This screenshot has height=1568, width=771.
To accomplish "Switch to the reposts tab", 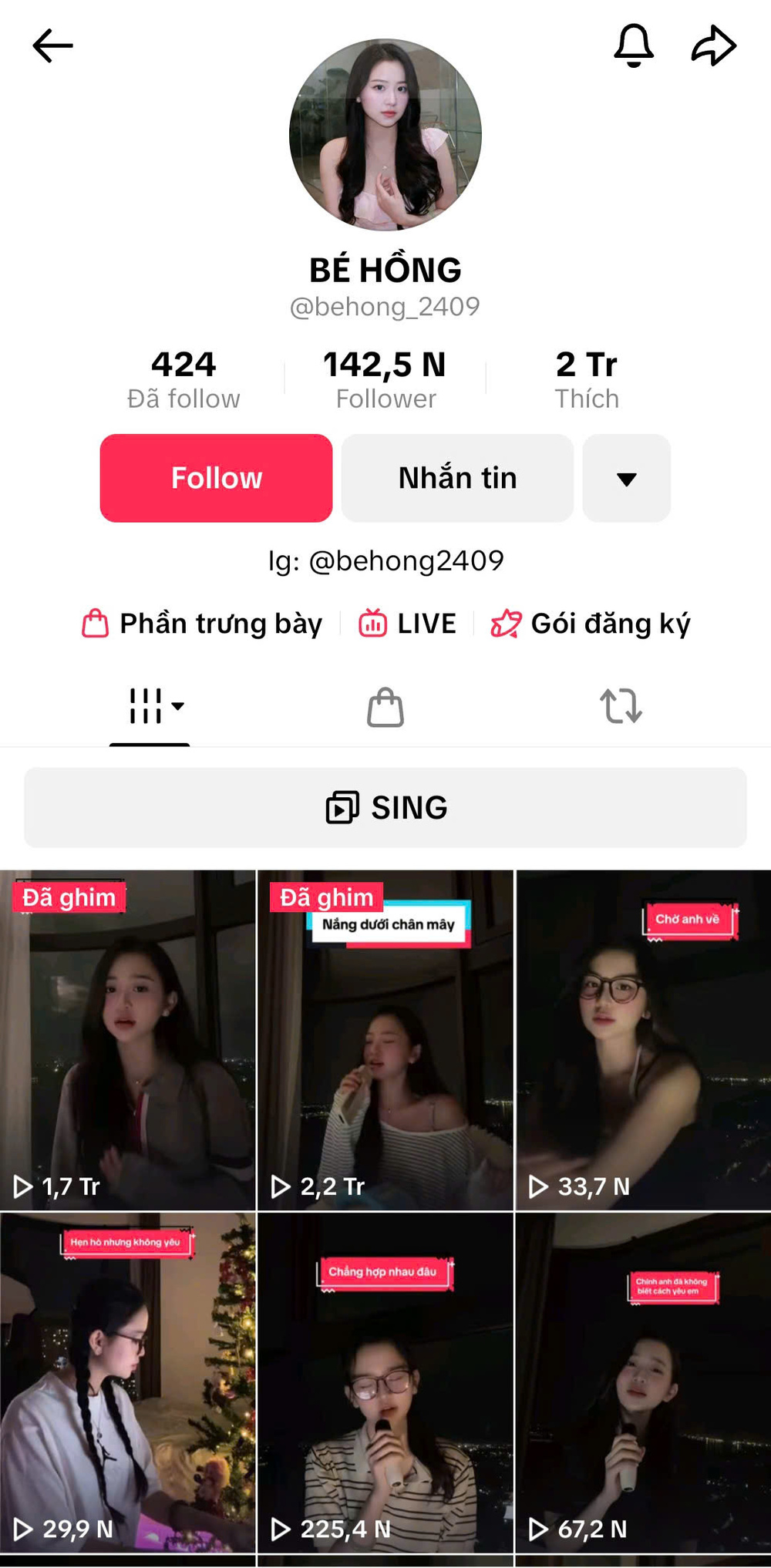I will pos(621,706).
